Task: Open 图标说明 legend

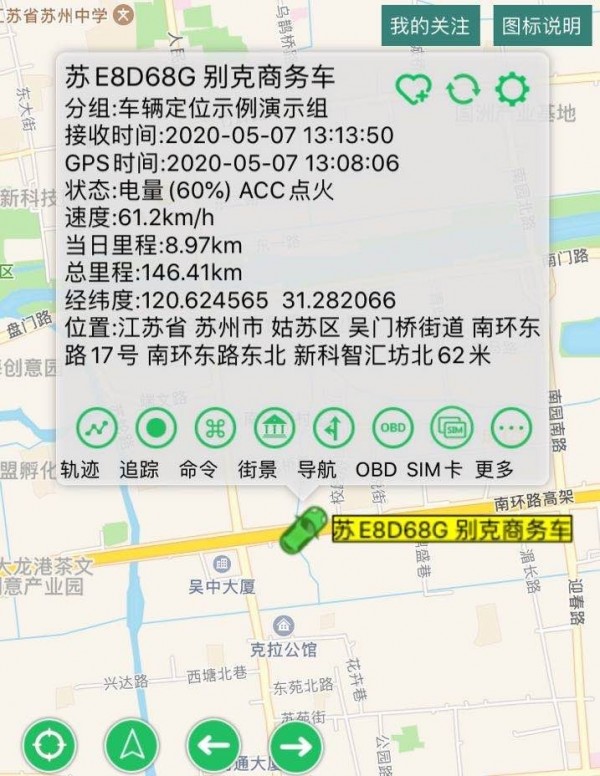Action: tap(542, 26)
